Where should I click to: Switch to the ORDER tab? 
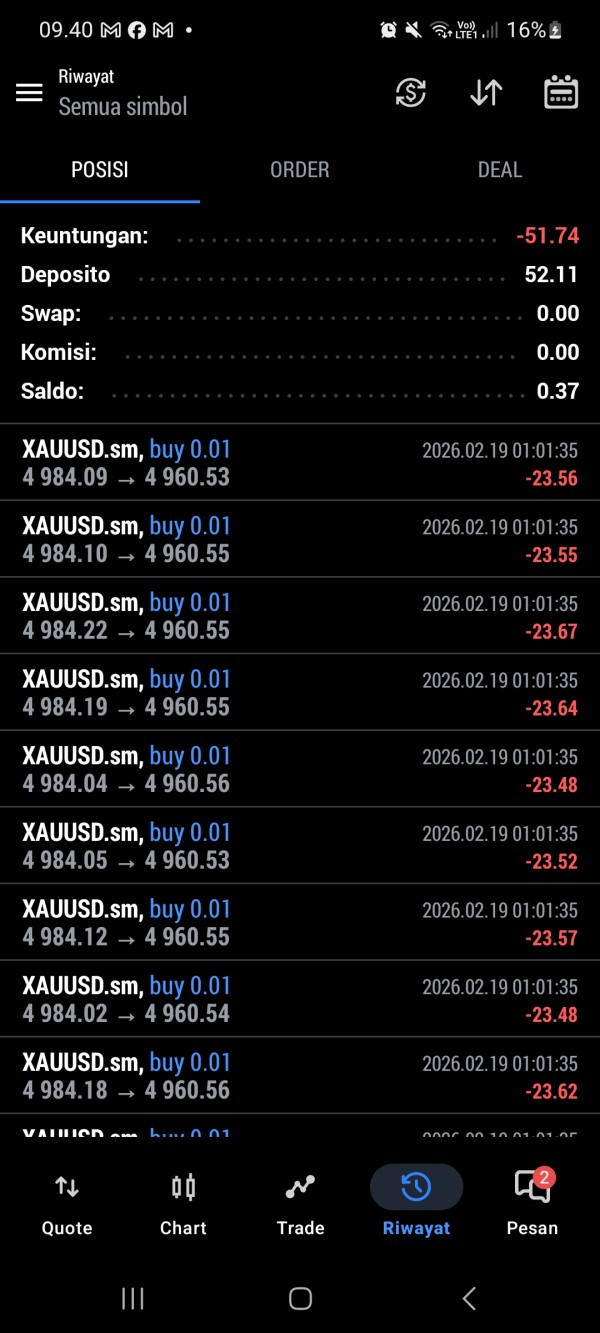(300, 170)
